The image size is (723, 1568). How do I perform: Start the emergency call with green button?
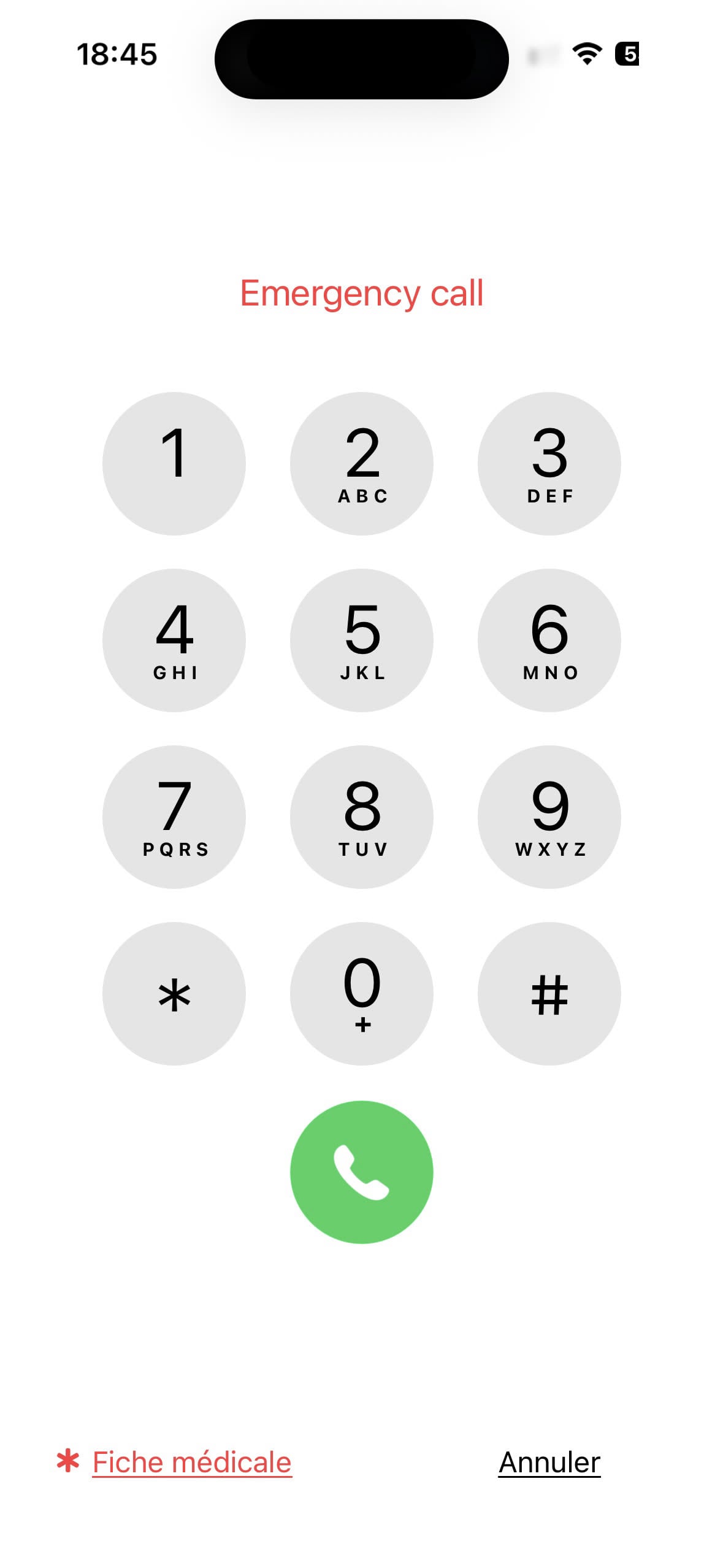click(362, 1172)
